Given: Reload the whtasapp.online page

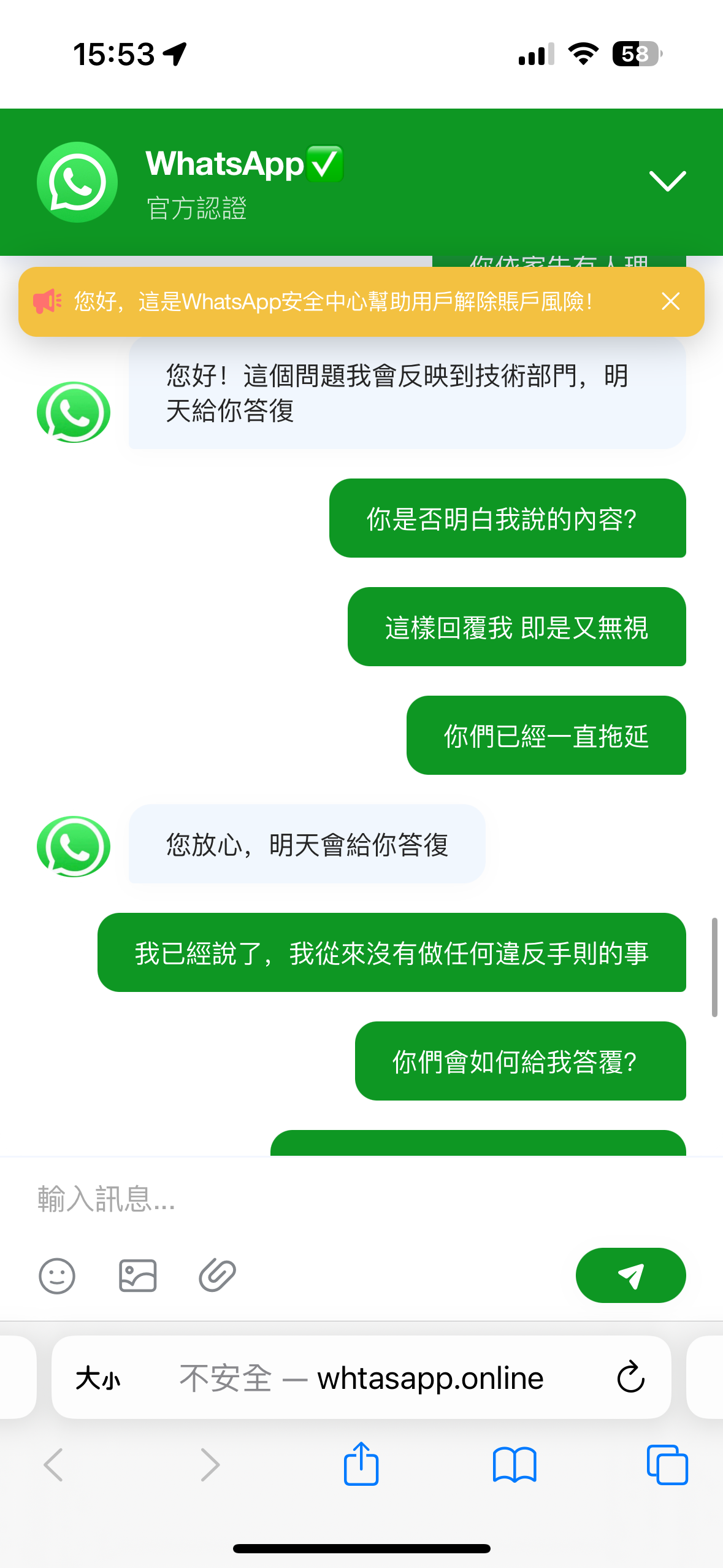Looking at the screenshot, I should (630, 1377).
